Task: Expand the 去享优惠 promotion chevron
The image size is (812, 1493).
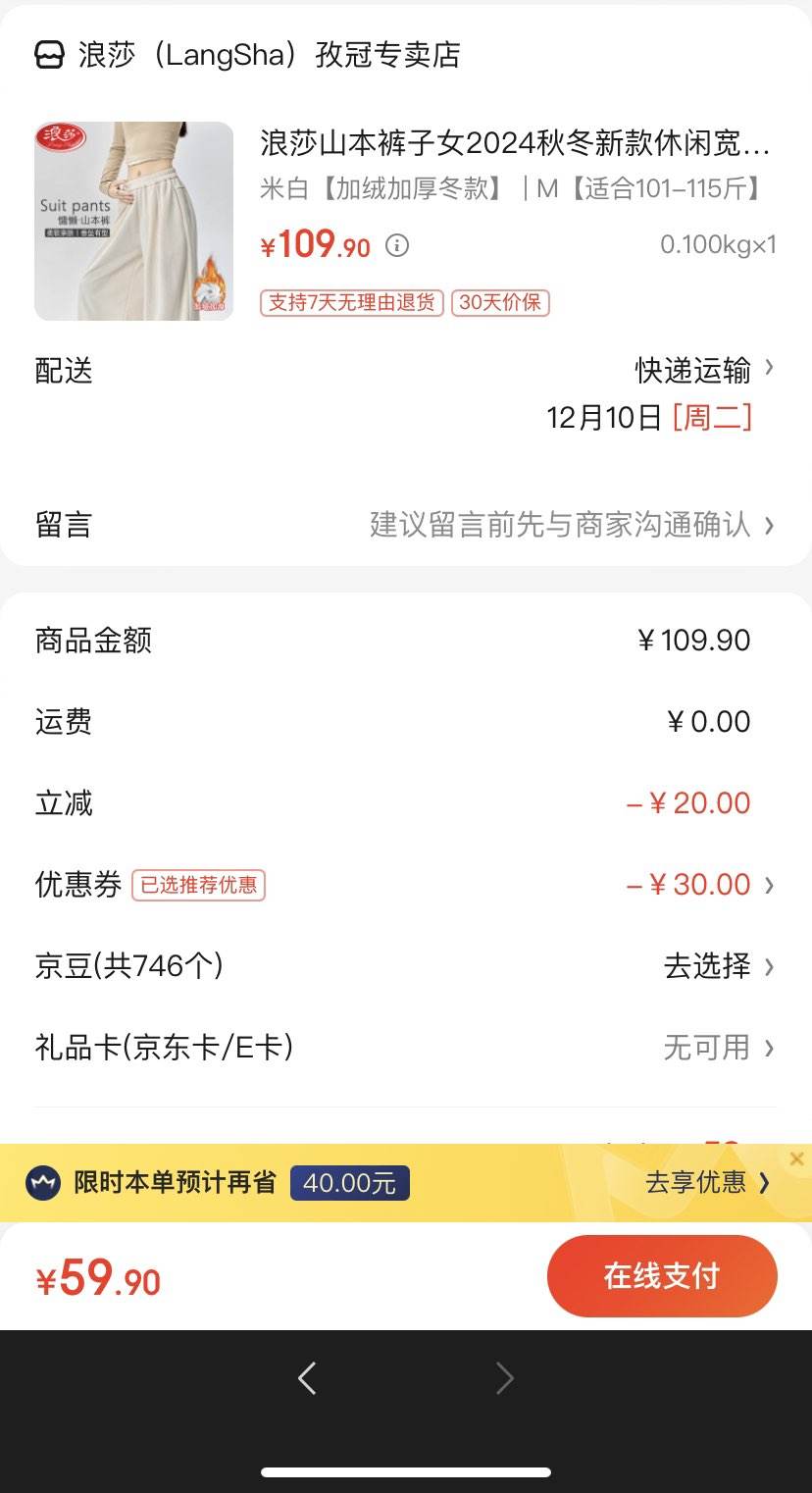Action: pos(762,1183)
